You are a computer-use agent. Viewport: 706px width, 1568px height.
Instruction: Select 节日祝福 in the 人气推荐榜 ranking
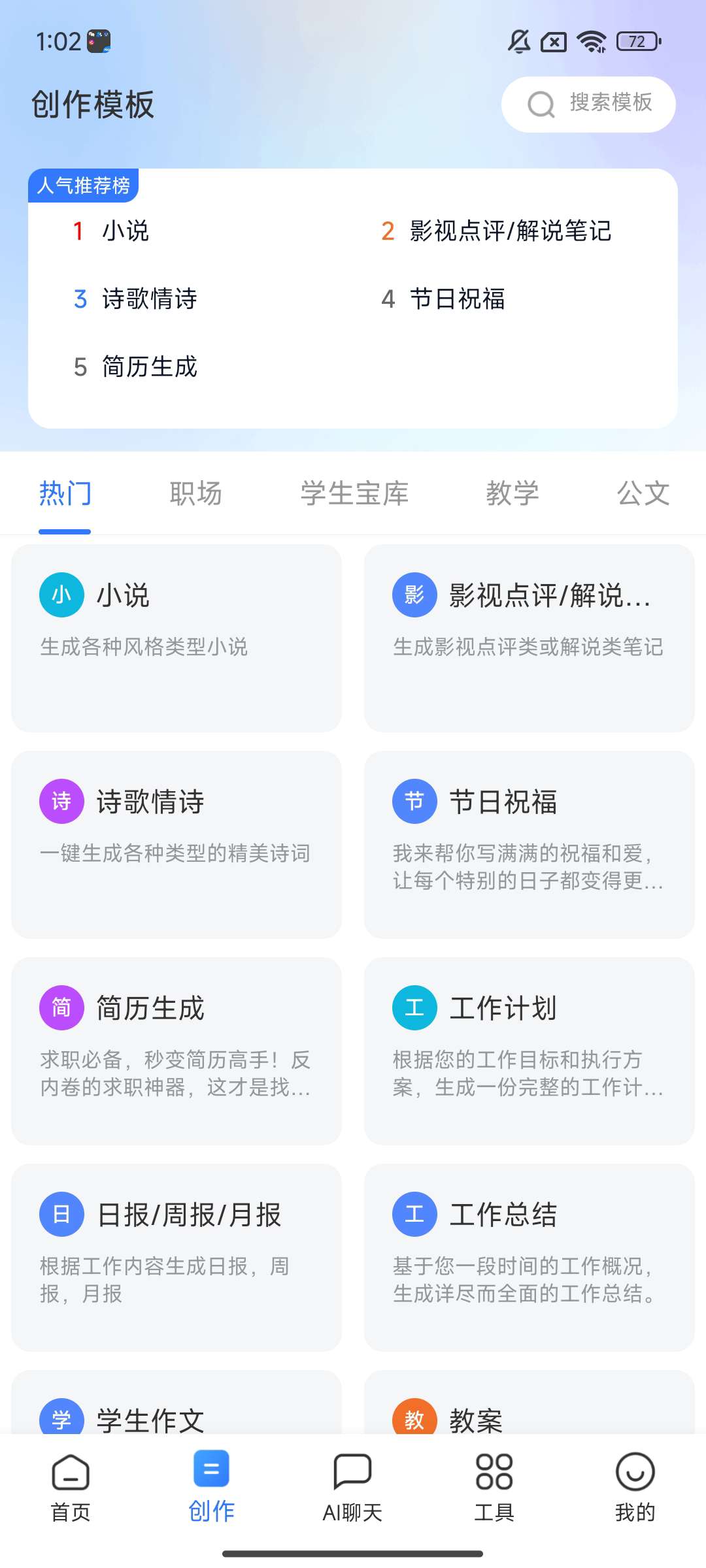[x=456, y=299]
